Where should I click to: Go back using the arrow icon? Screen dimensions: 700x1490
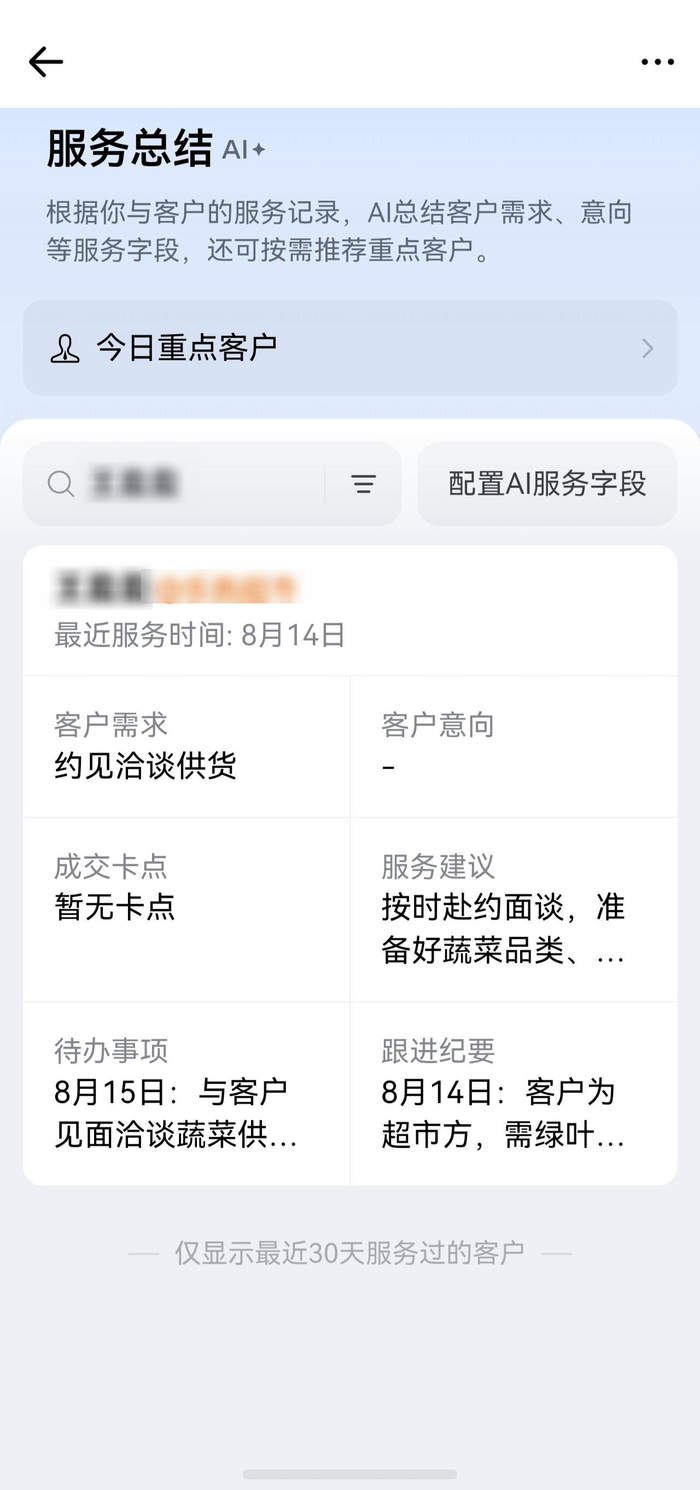click(46, 62)
